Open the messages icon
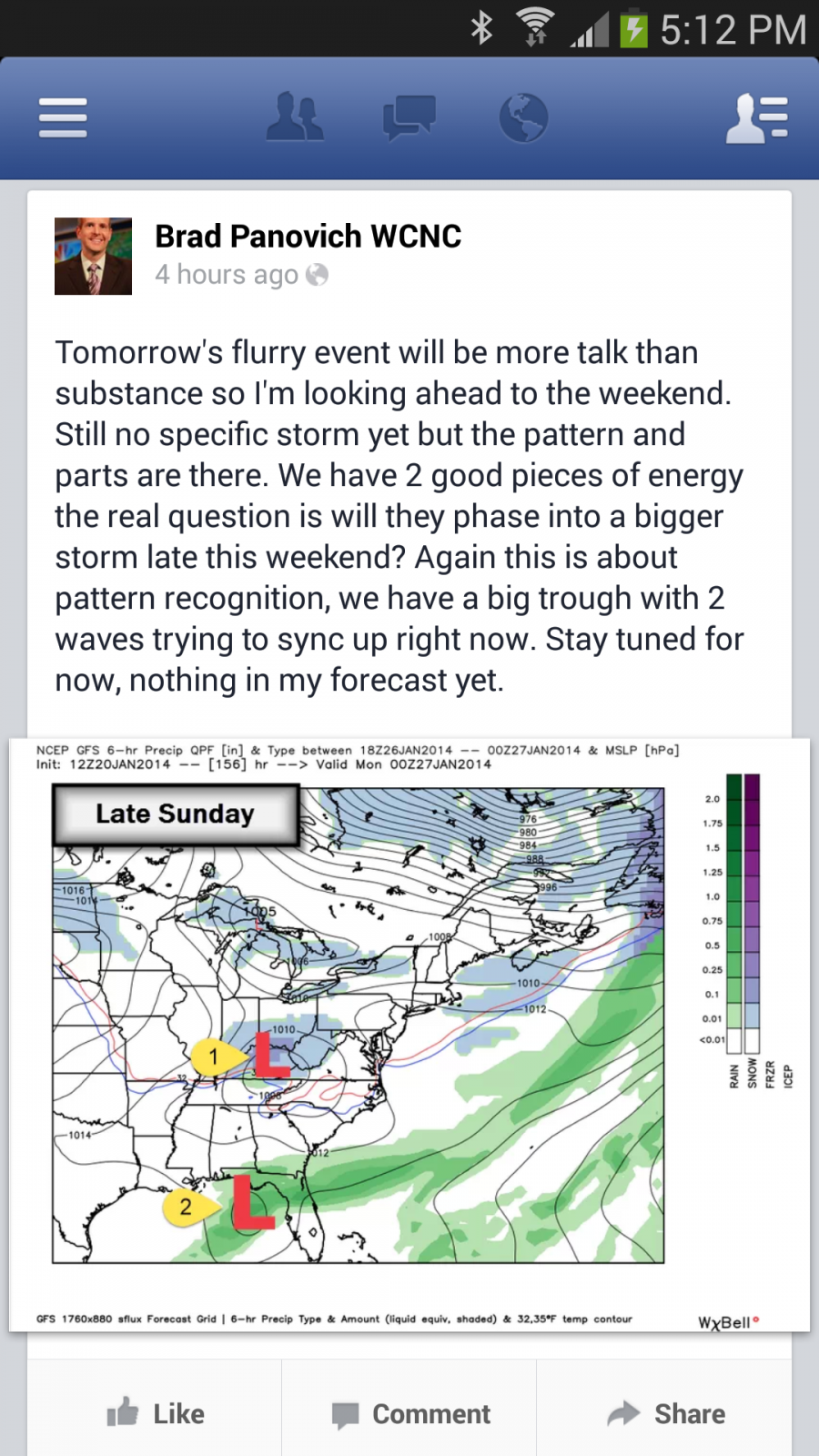 point(409,117)
